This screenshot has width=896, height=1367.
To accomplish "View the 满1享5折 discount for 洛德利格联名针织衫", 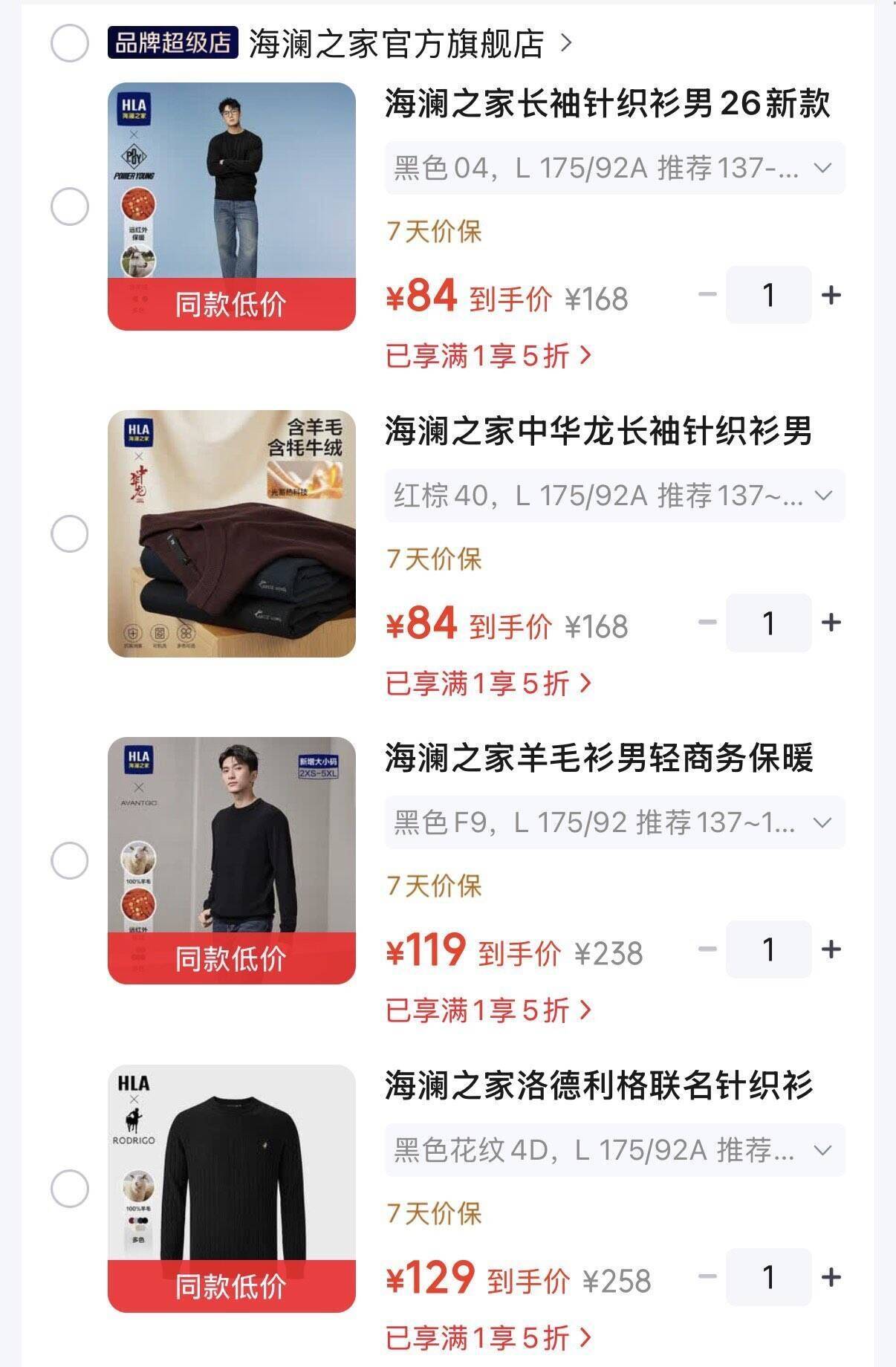I will 489,1337.
